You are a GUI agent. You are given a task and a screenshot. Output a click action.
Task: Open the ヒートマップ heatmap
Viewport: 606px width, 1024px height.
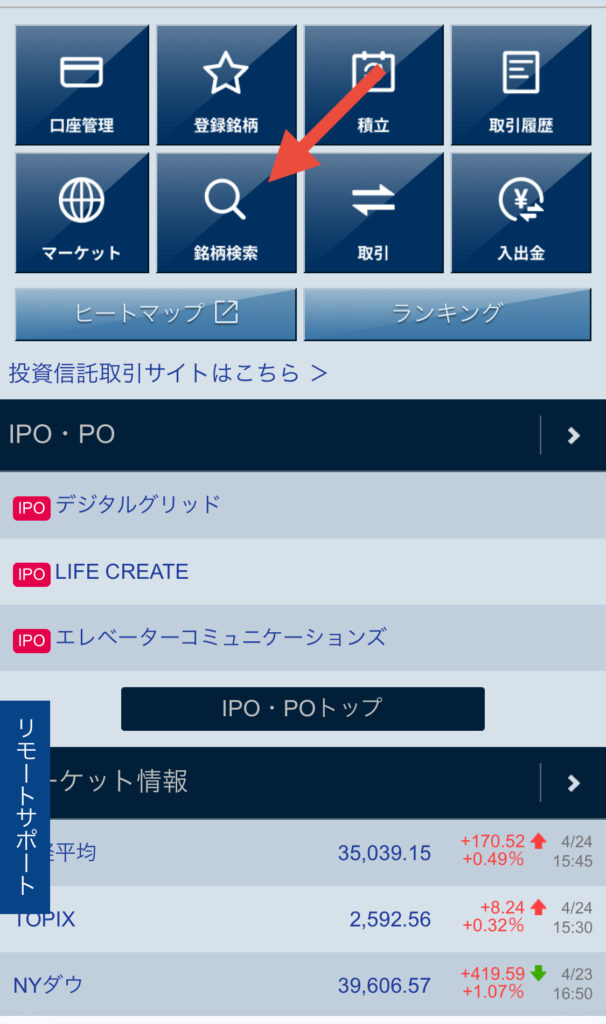[x=156, y=313]
